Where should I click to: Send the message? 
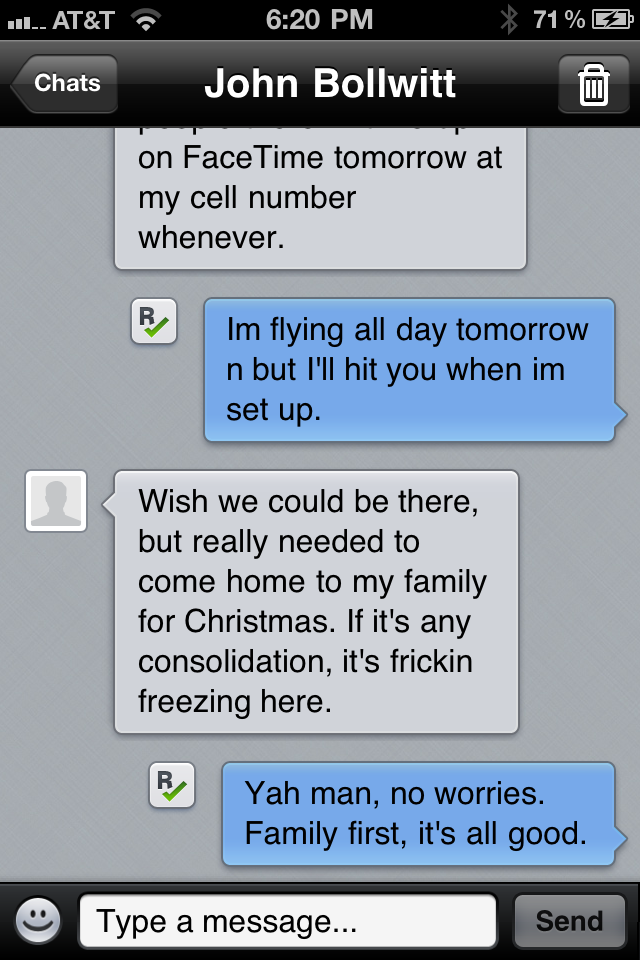(569, 920)
